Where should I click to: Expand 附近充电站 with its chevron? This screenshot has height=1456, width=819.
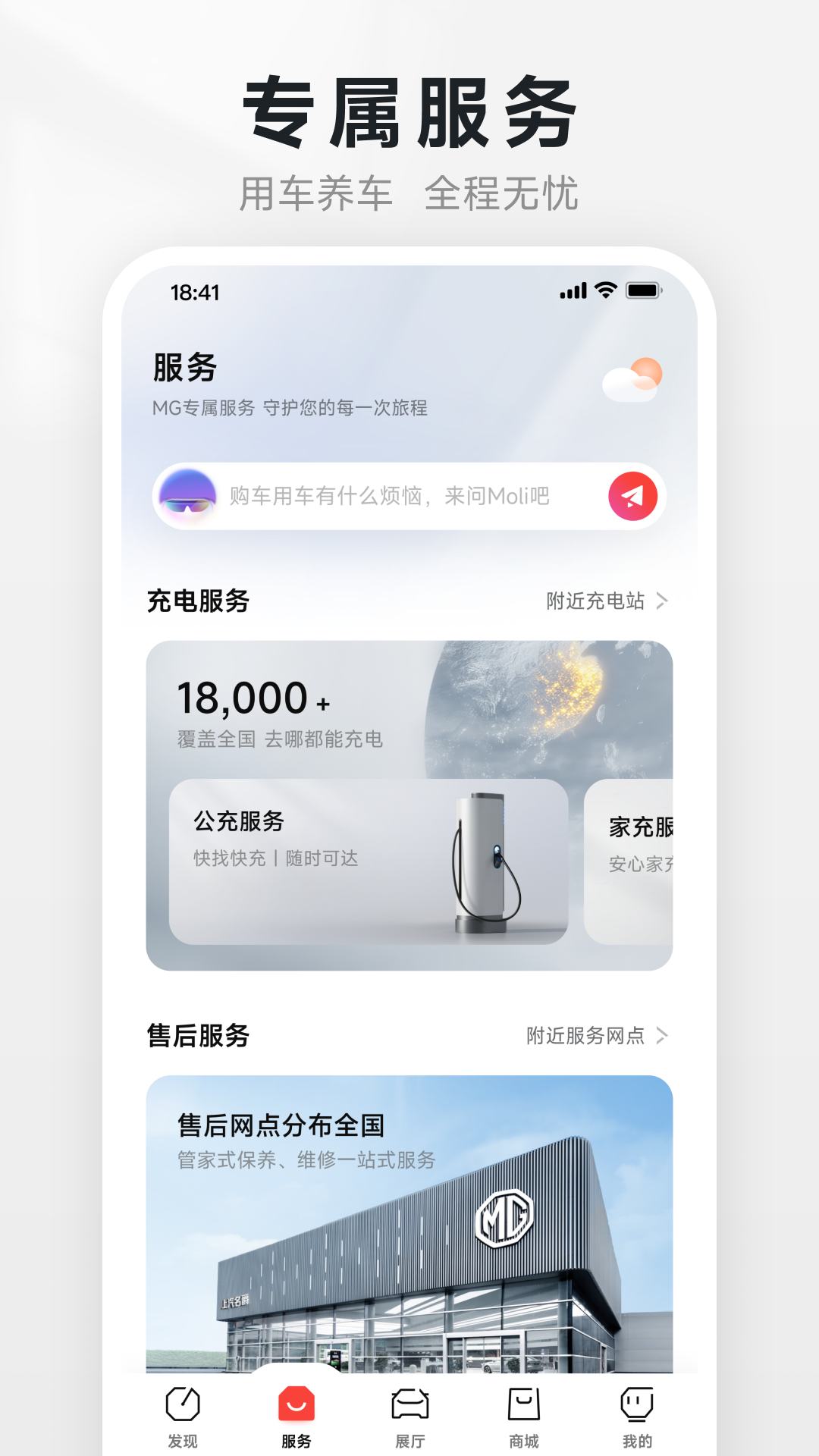(x=664, y=601)
